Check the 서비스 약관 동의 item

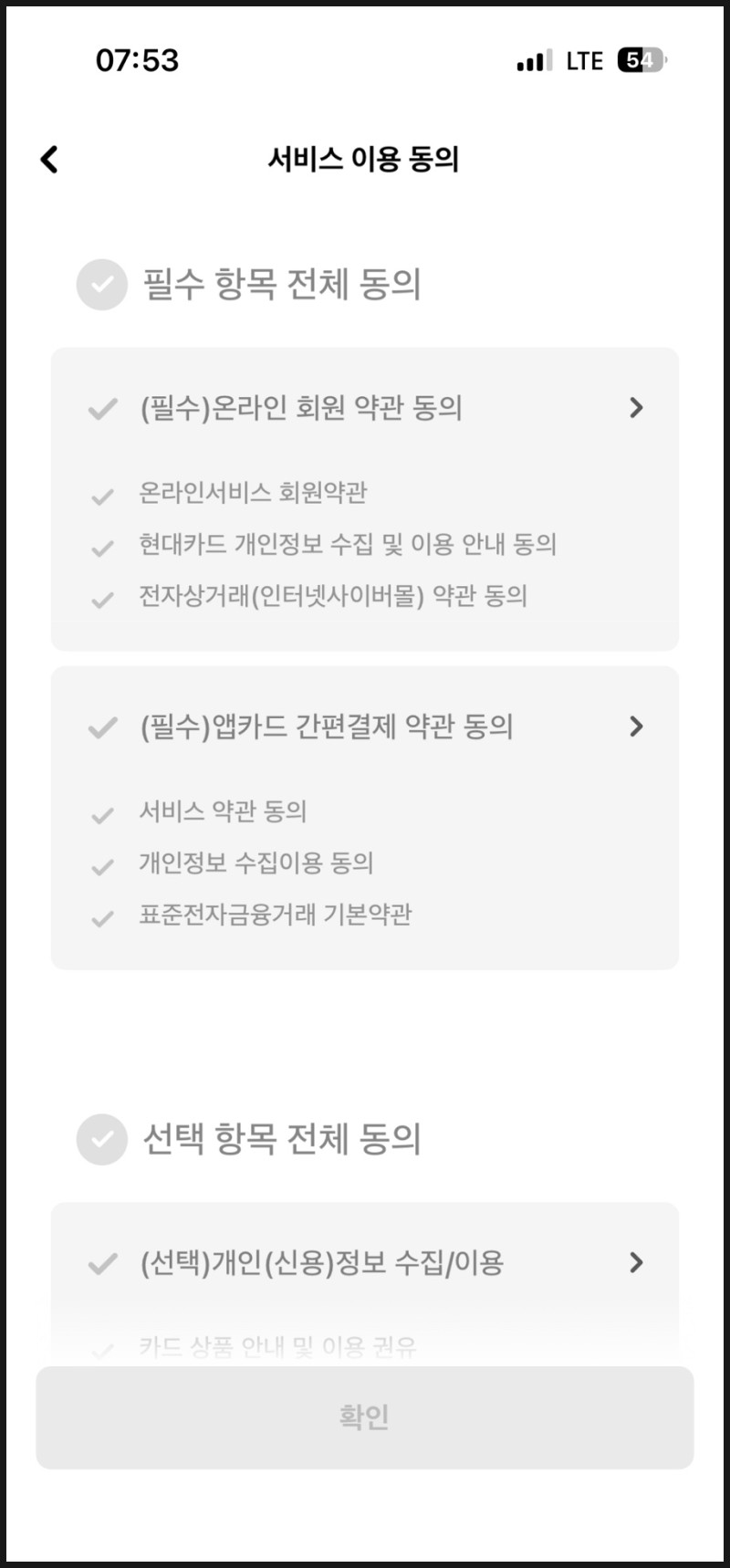[101, 811]
